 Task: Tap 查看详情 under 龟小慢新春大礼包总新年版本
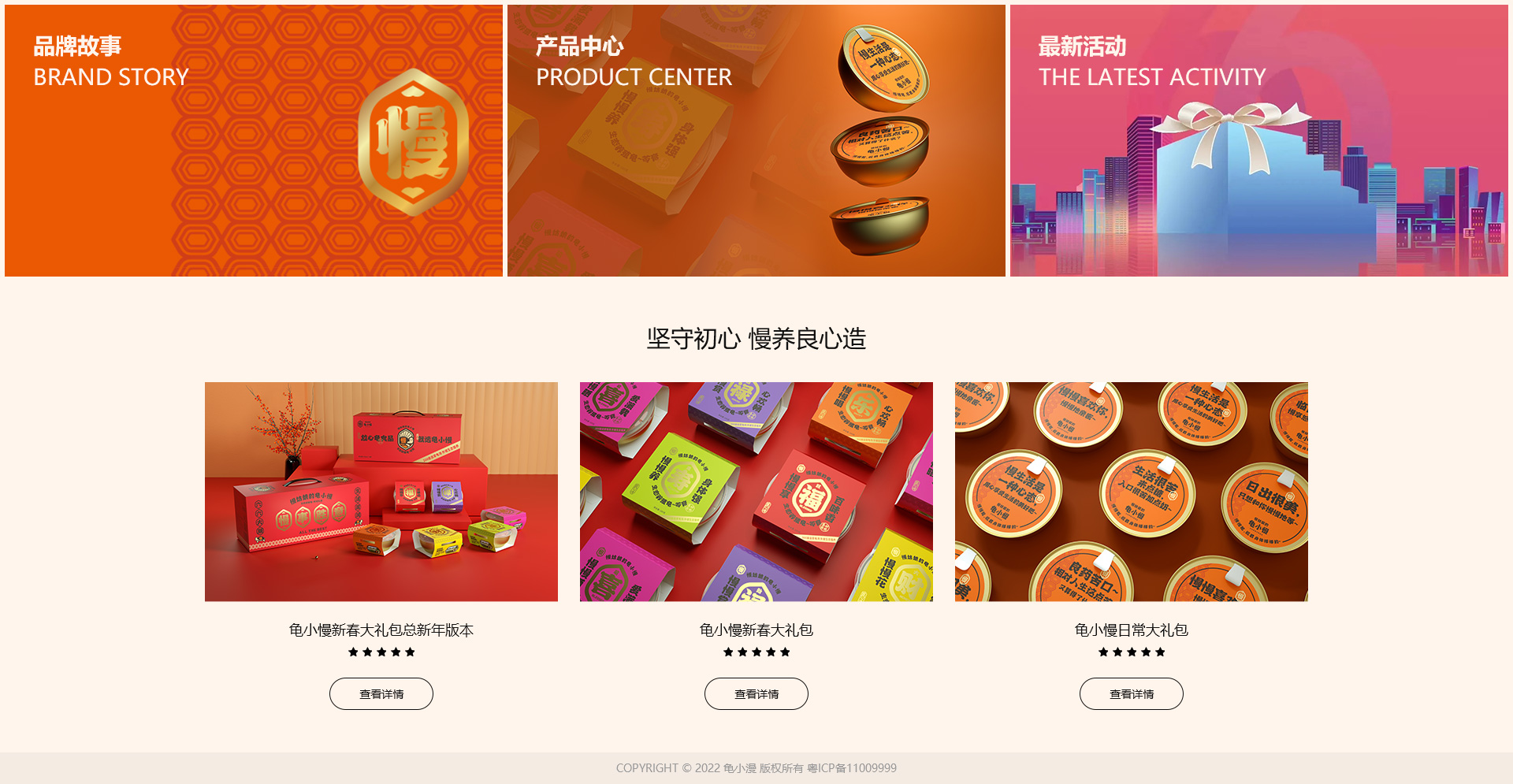point(381,693)
